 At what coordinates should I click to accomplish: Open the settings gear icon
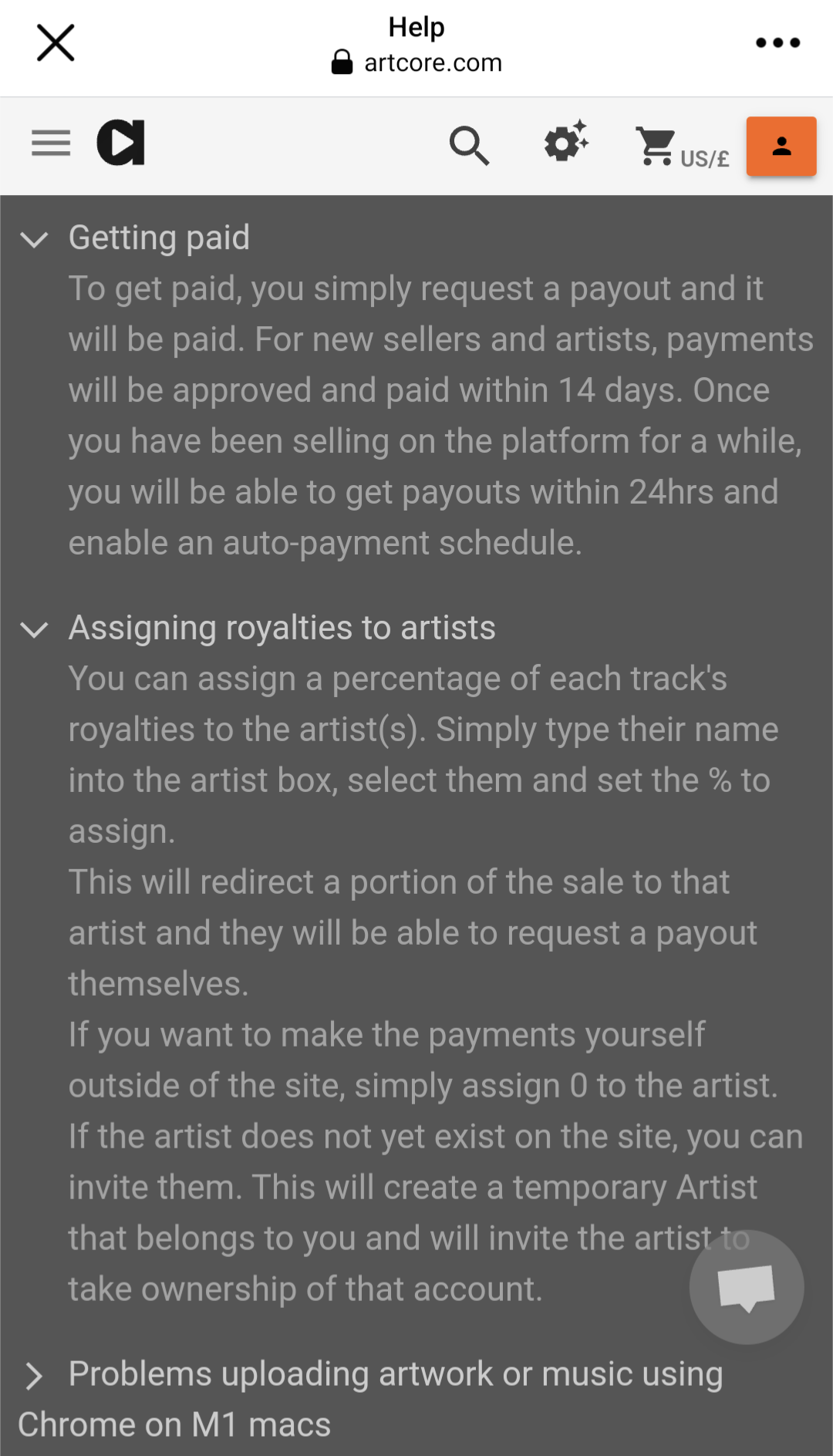pos(566,142)
